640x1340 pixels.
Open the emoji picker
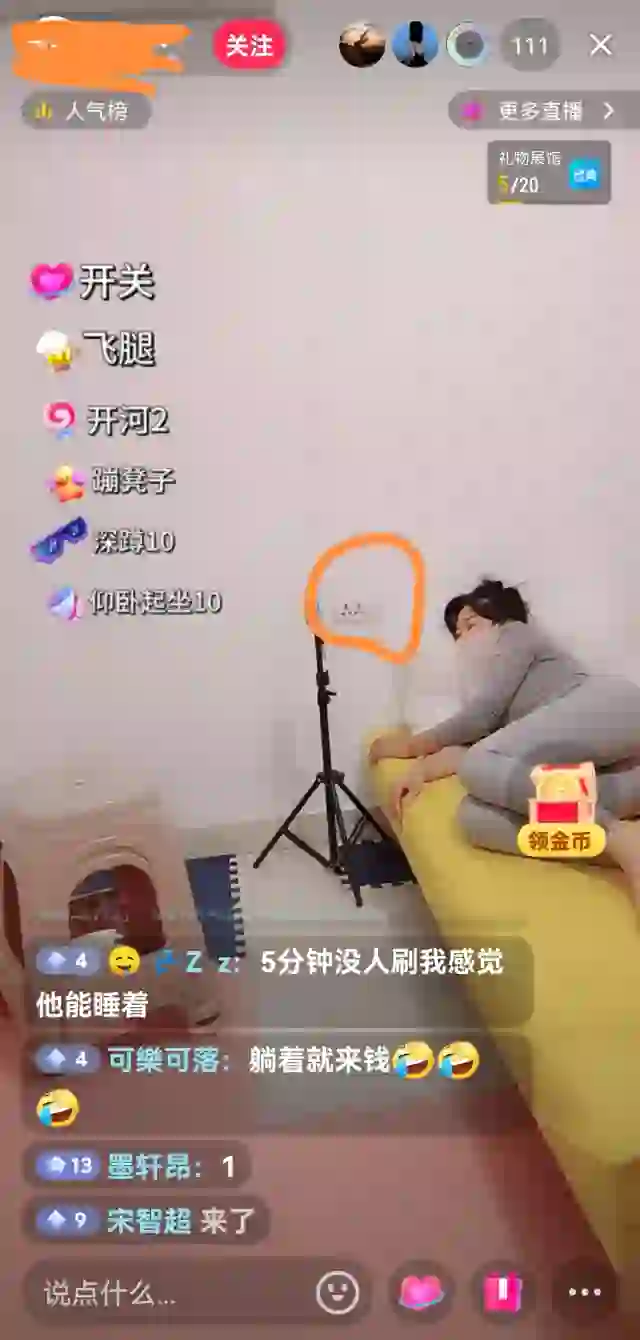click(x=337, y=1293)
